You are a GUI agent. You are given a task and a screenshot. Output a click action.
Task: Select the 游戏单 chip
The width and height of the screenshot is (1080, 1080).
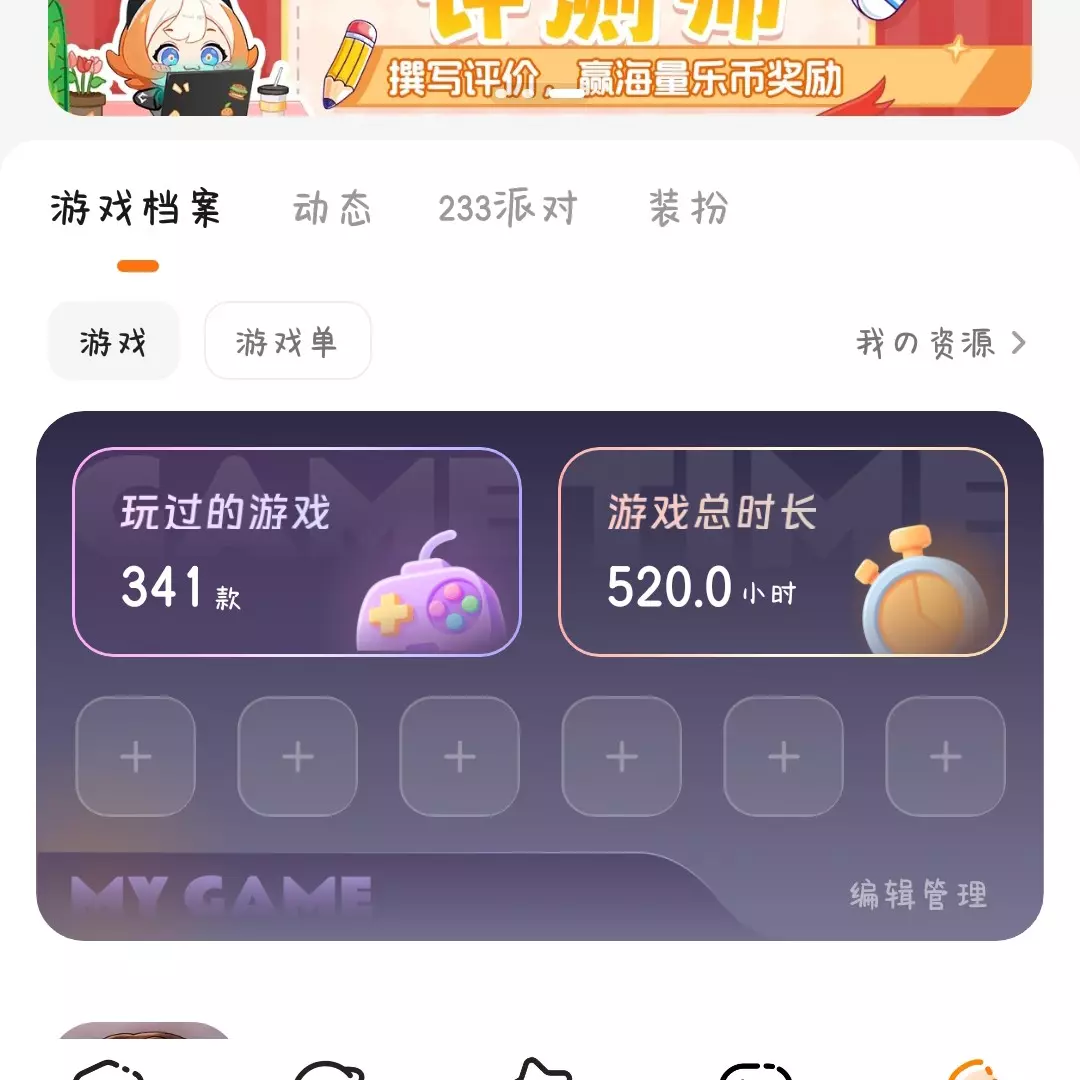tap(287, 342)
